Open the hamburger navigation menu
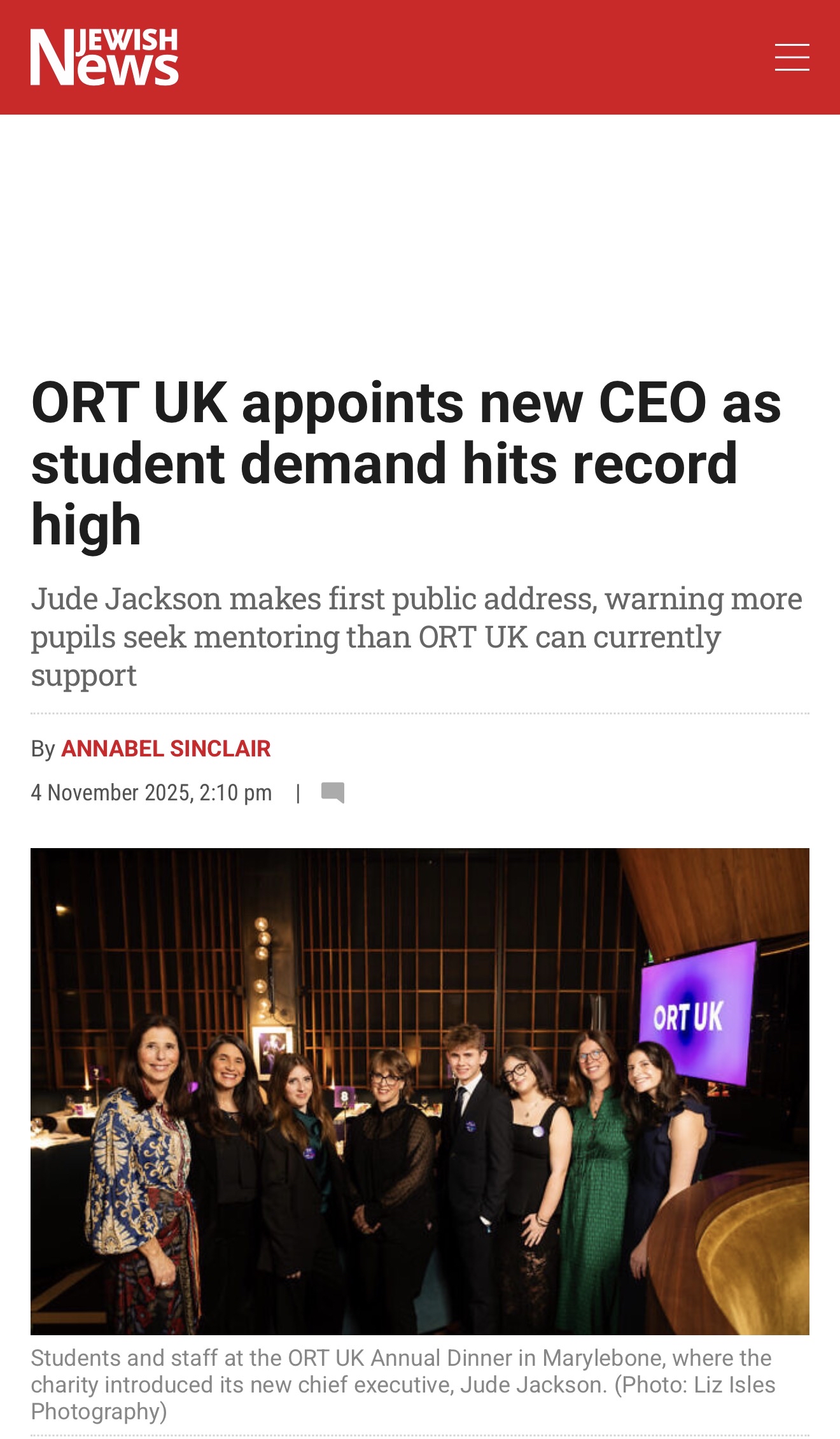 792,57
